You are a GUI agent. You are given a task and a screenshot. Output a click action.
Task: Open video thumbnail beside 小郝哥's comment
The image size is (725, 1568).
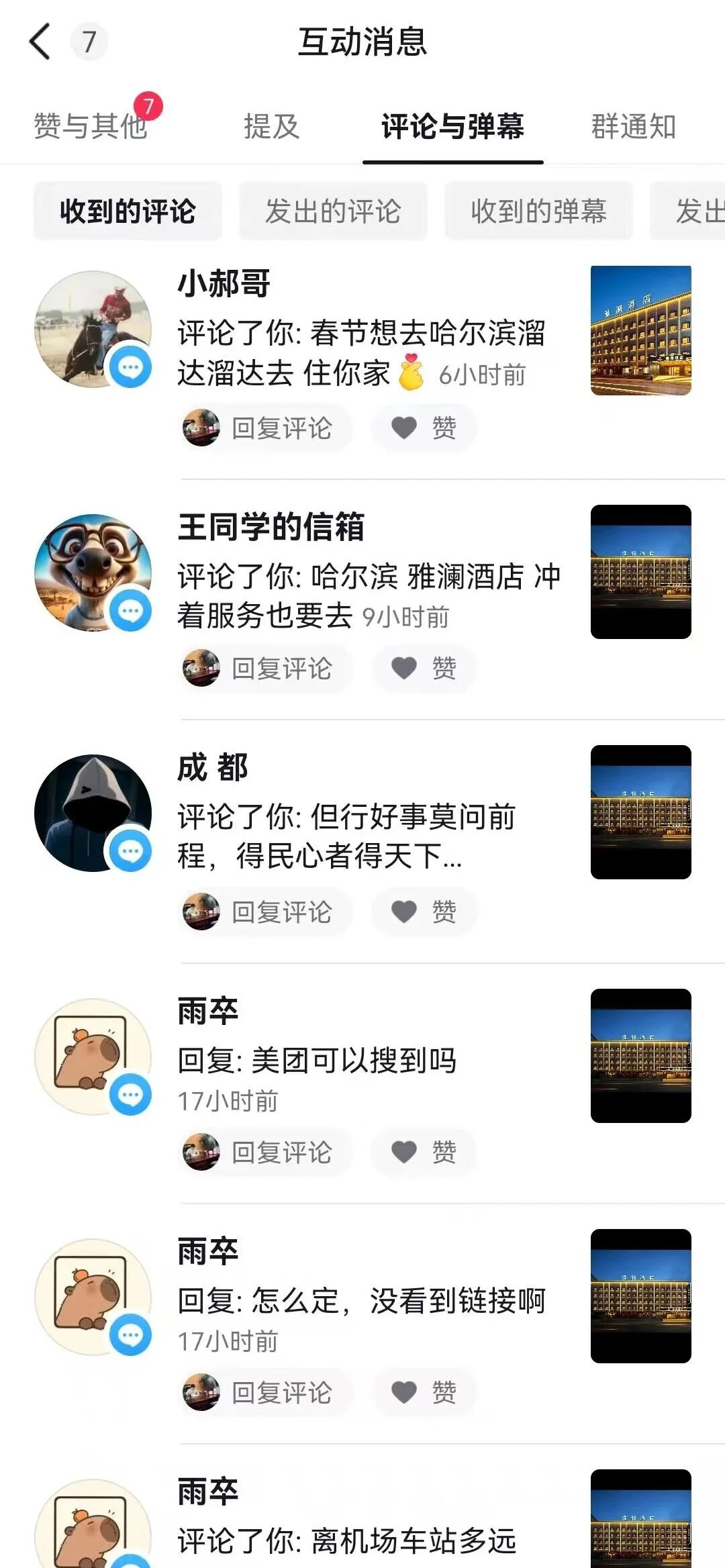(x=640, y=330)
